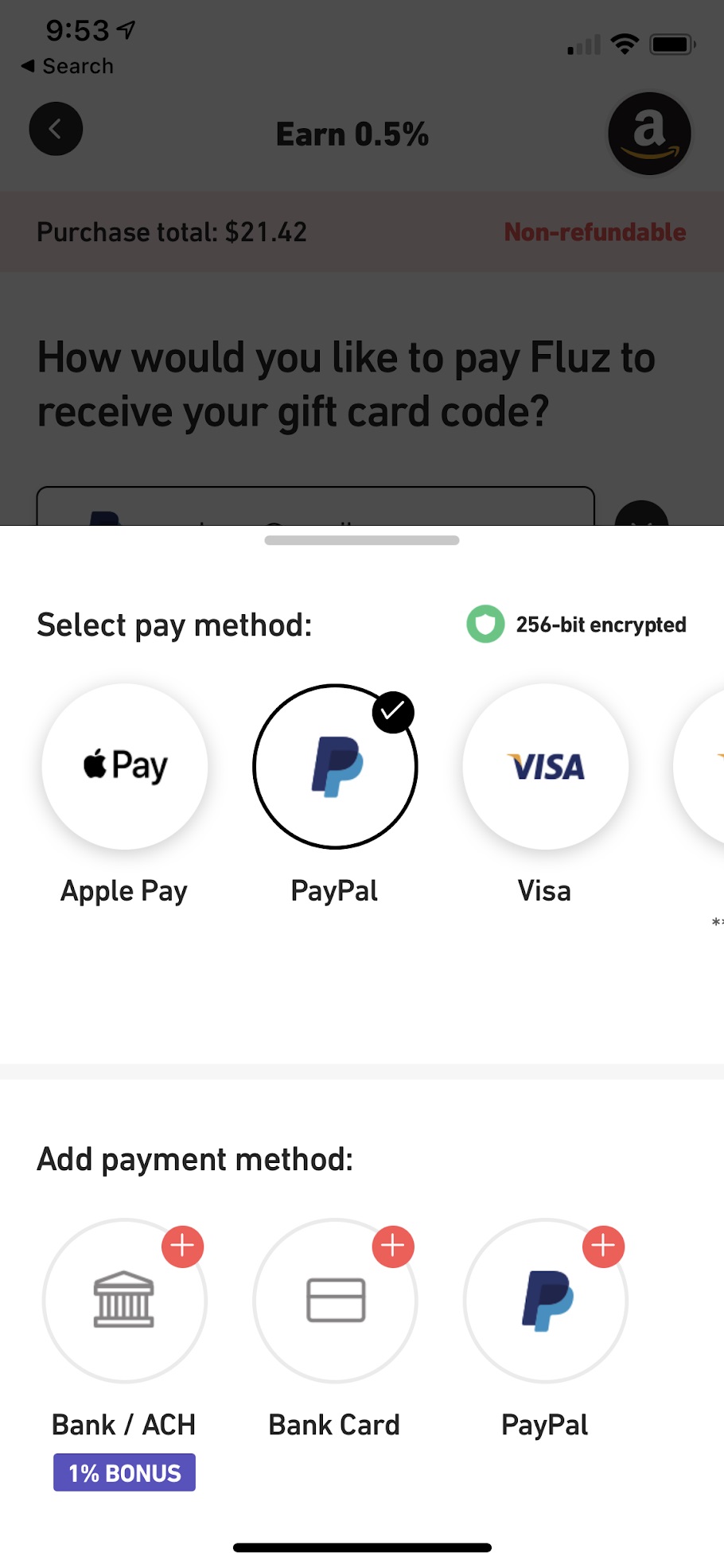Select Apple Pay as pay method
This screenshot has width=724, height=1568.
pos(125,766)
